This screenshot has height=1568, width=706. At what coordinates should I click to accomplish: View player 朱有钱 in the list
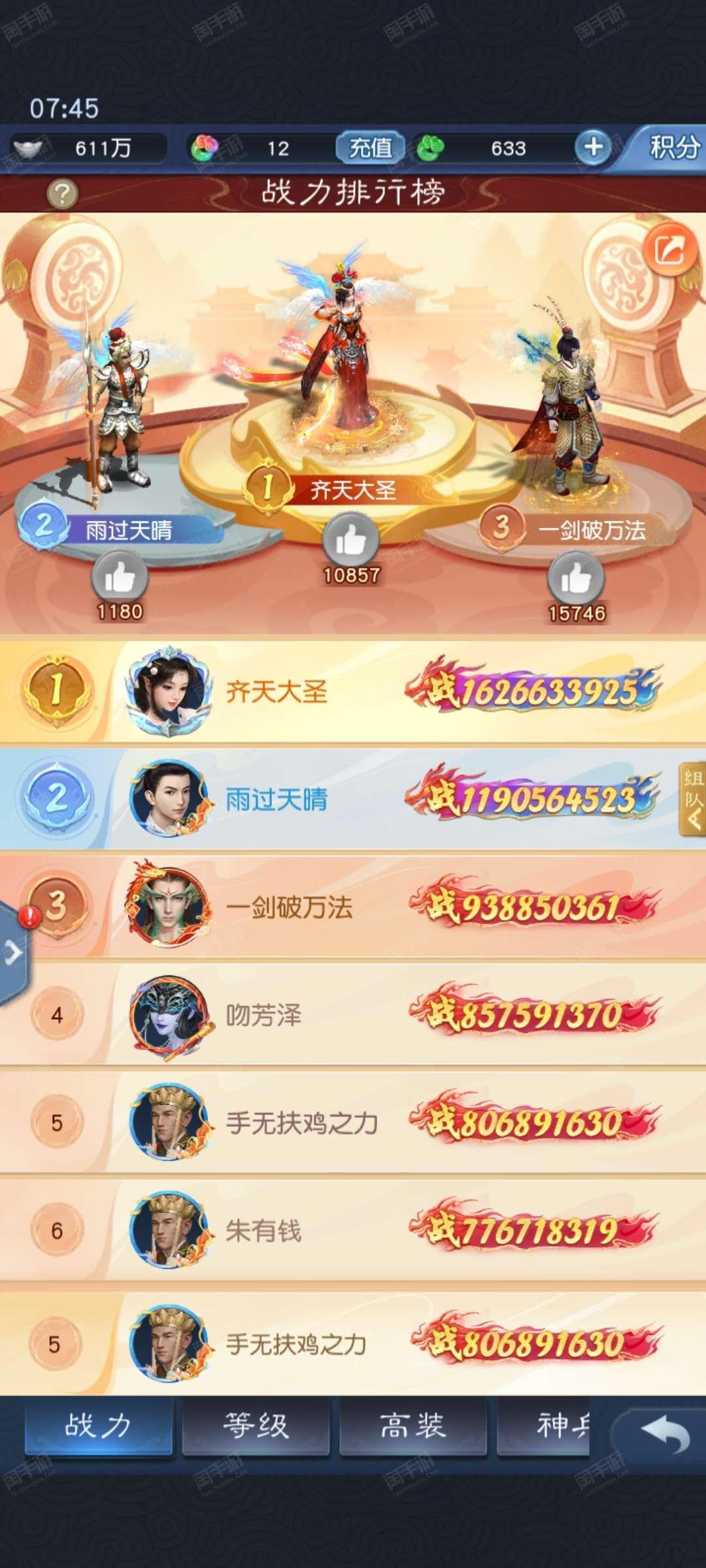[x=353, y=1230]
